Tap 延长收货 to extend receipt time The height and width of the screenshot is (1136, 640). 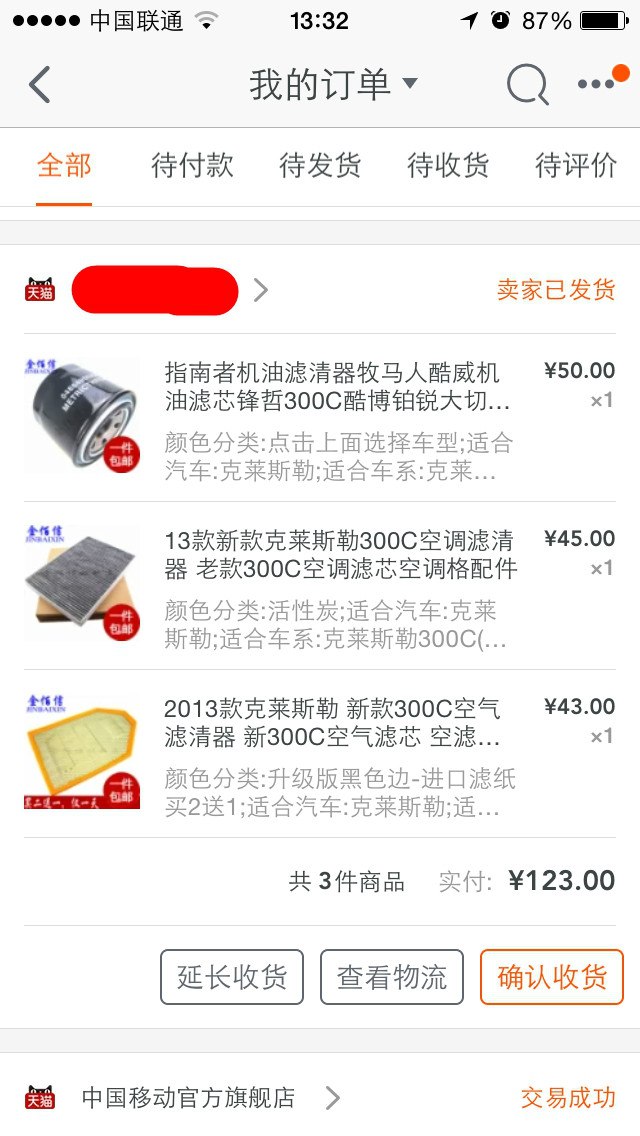[232, 977]
